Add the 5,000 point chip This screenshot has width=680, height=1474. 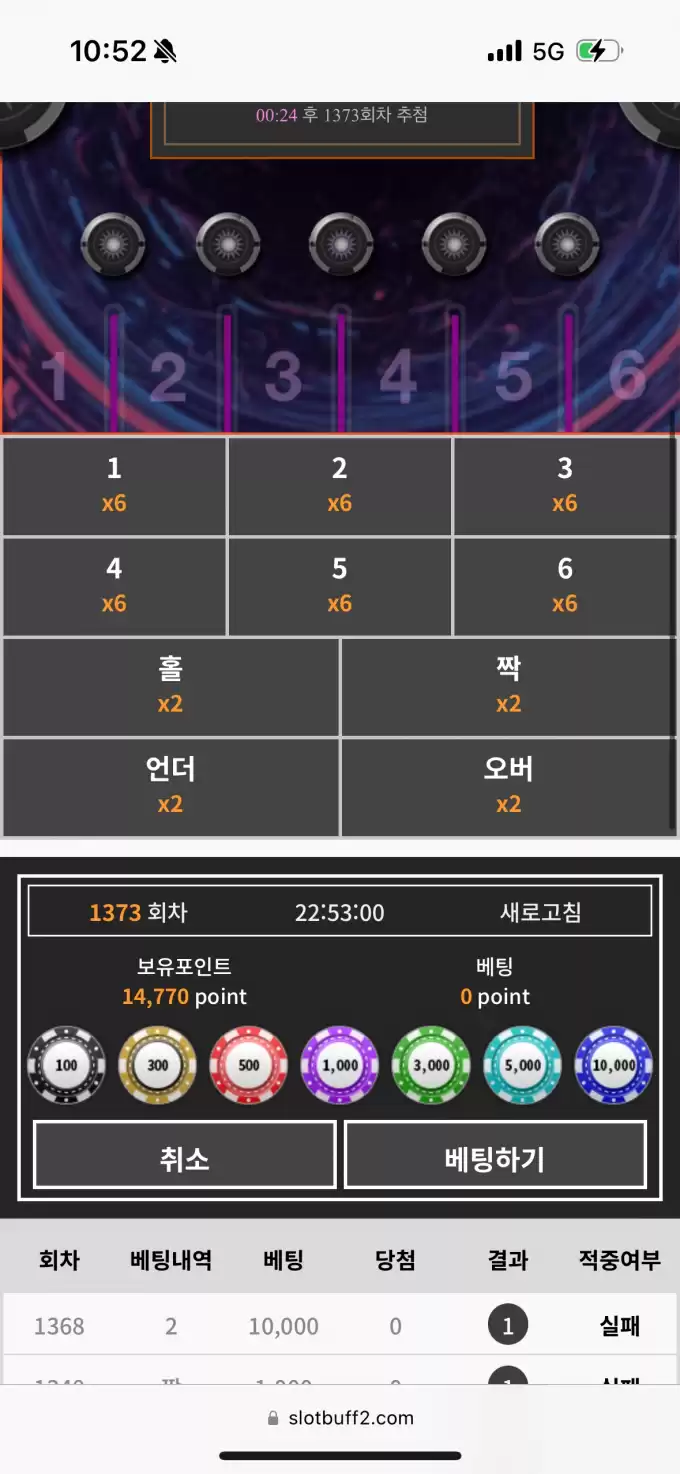[522, 1065]
